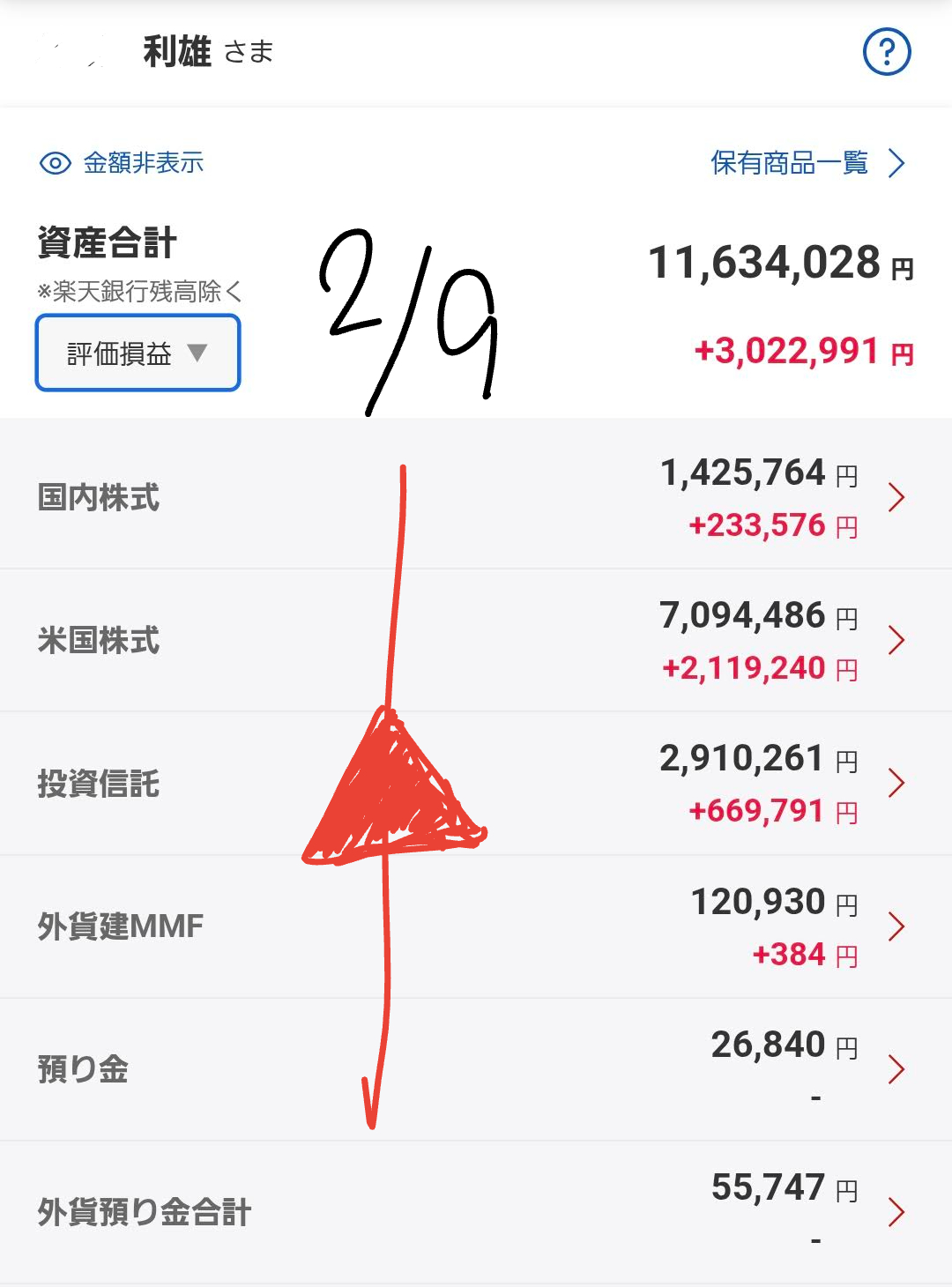View 外貨預り金合計 details
Image resolution: width=952 pixels, height=1287 pixels.
(476, 1212)
